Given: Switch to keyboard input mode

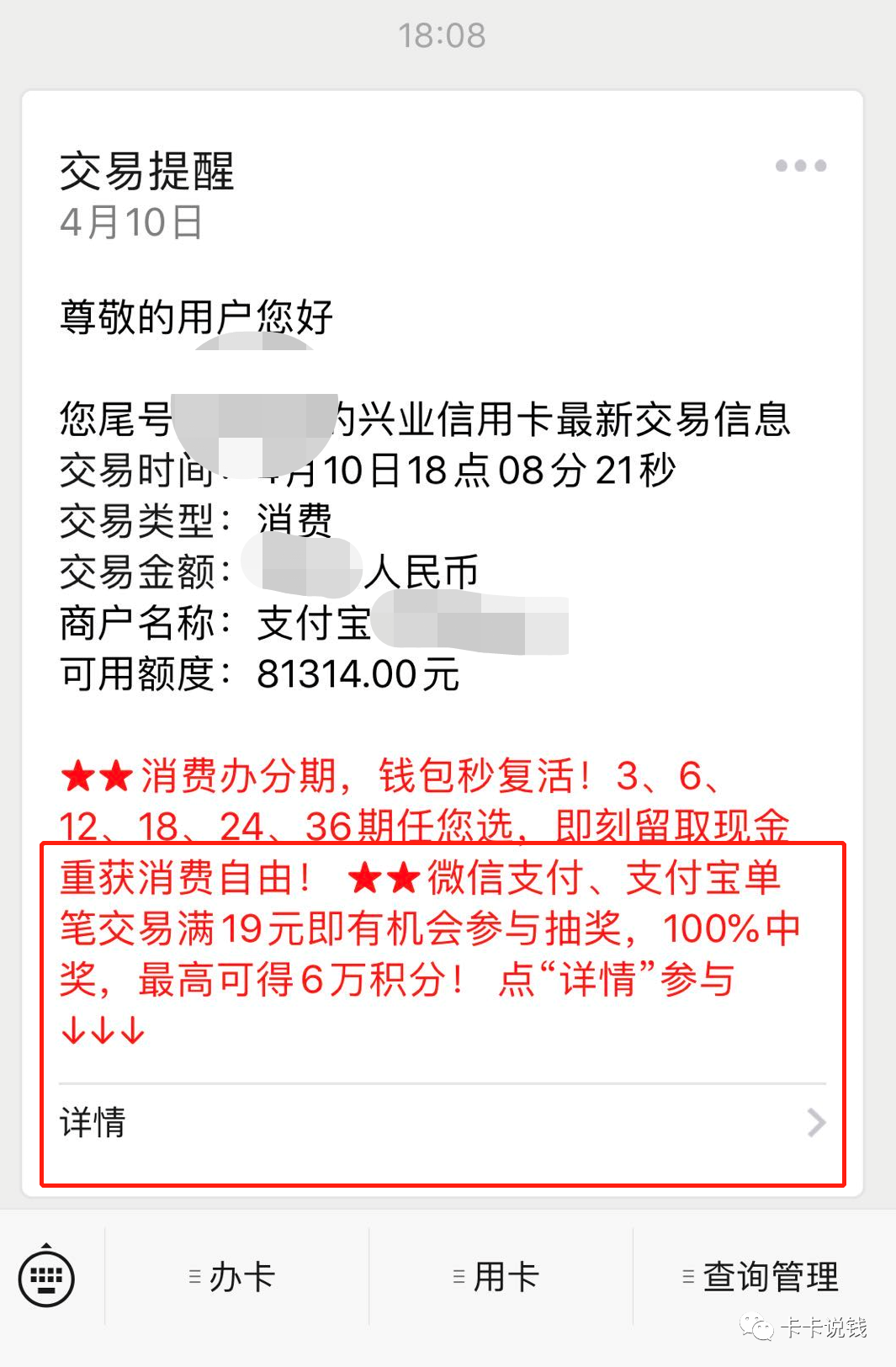Looking at the screenshot, I should click(x=47, y=1278).
